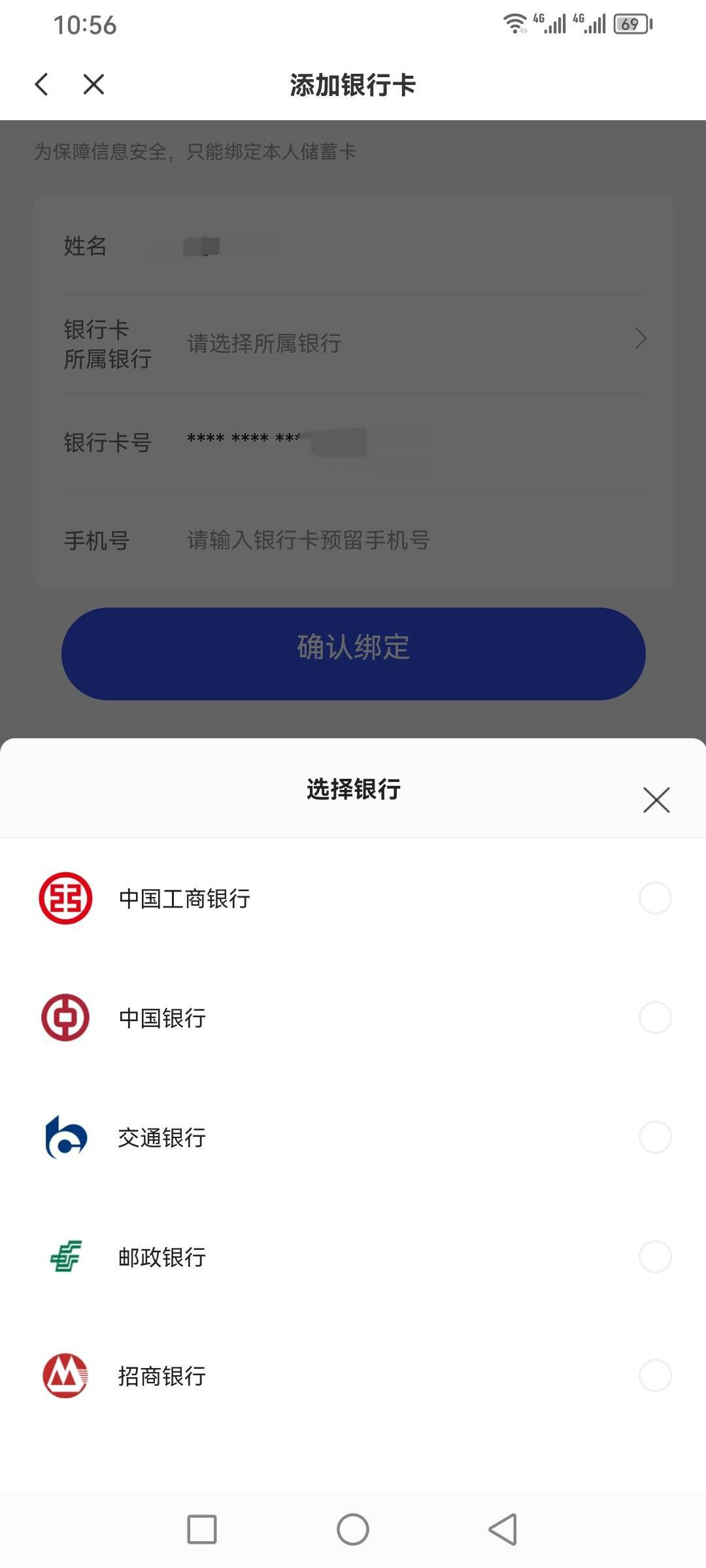Close the 添加银行卡 page with X icon

pyautogui.click(x=93, y=84)
